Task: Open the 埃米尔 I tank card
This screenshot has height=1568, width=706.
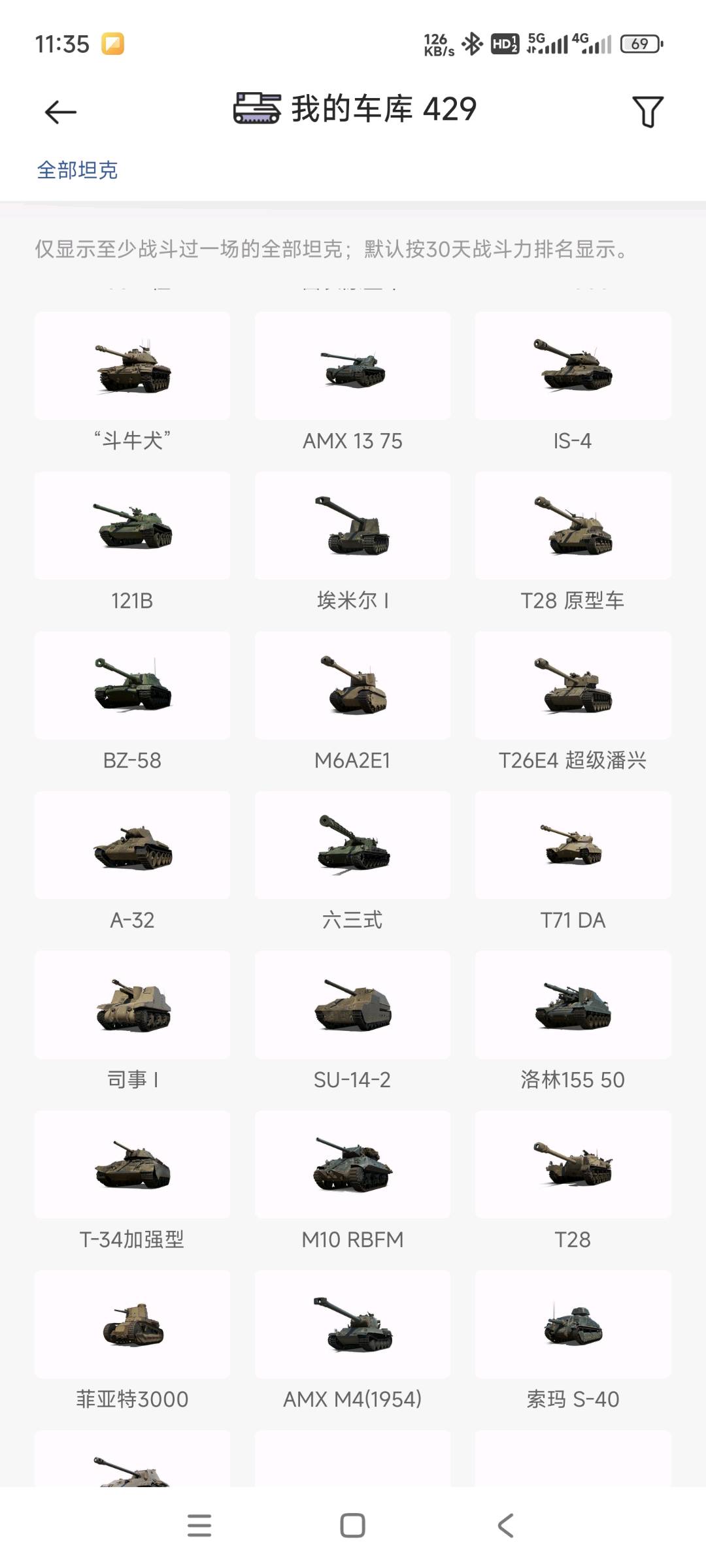Action: point(352,544)
